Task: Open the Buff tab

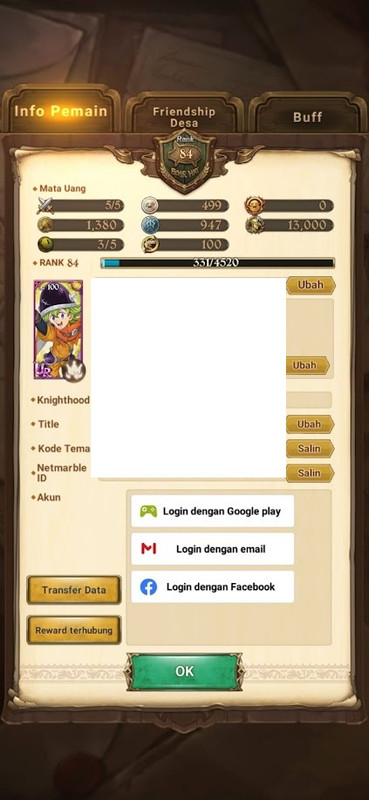Action: [x=308, y=116]
